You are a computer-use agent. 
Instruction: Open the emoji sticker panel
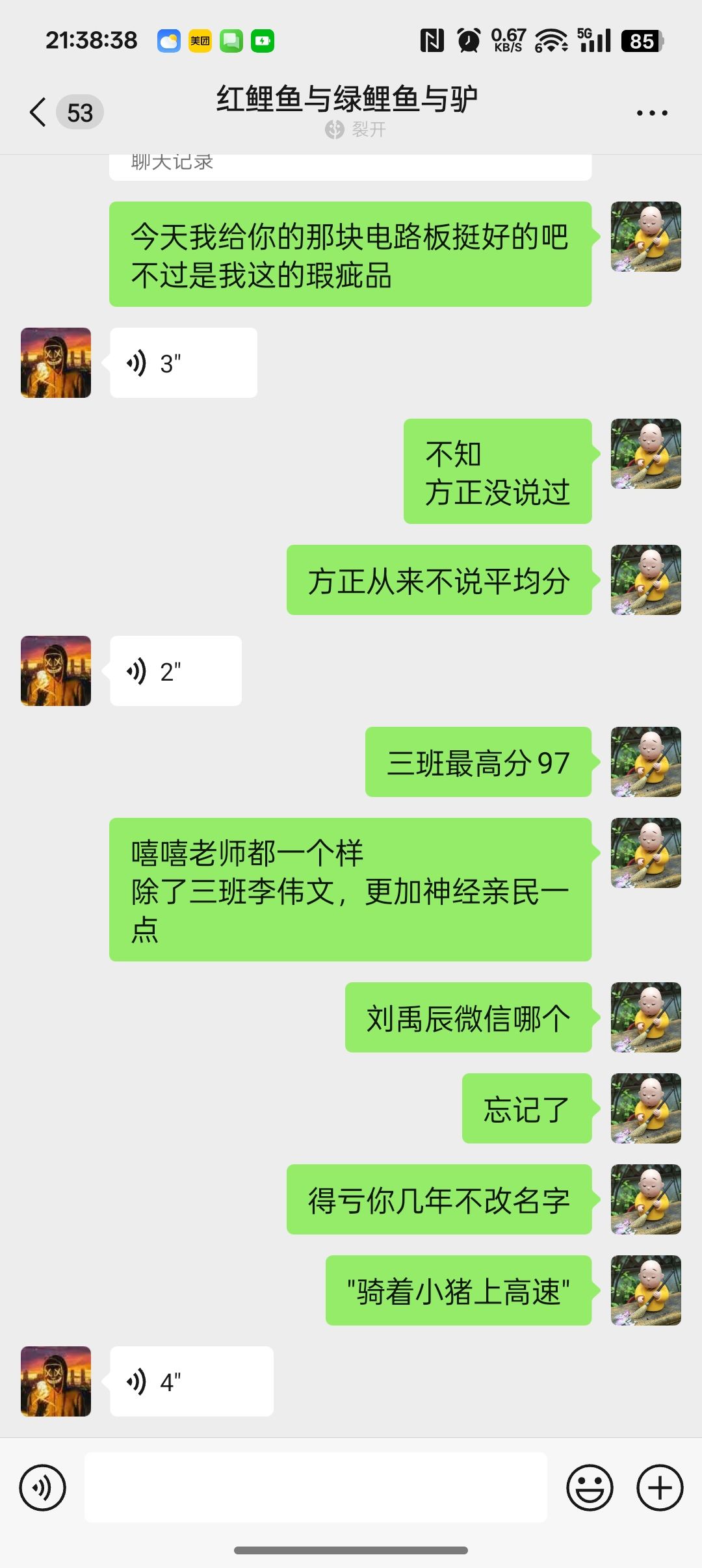pyautogui.click(x=590, y=1487)
